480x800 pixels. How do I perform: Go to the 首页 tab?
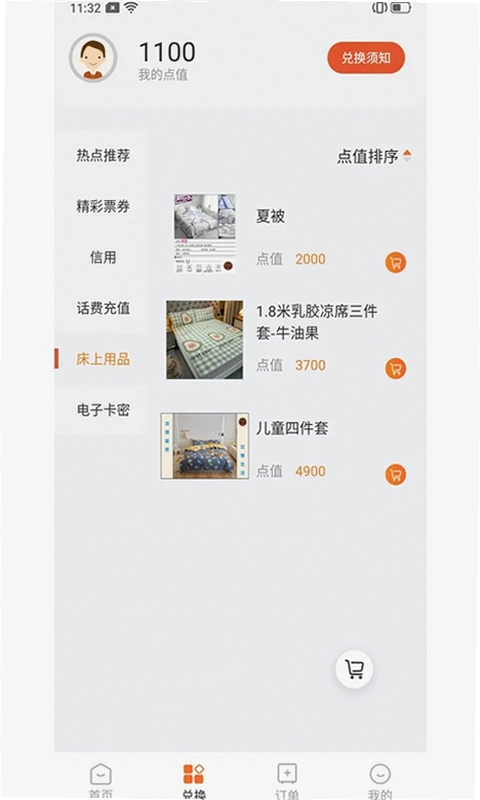point(101,781)
